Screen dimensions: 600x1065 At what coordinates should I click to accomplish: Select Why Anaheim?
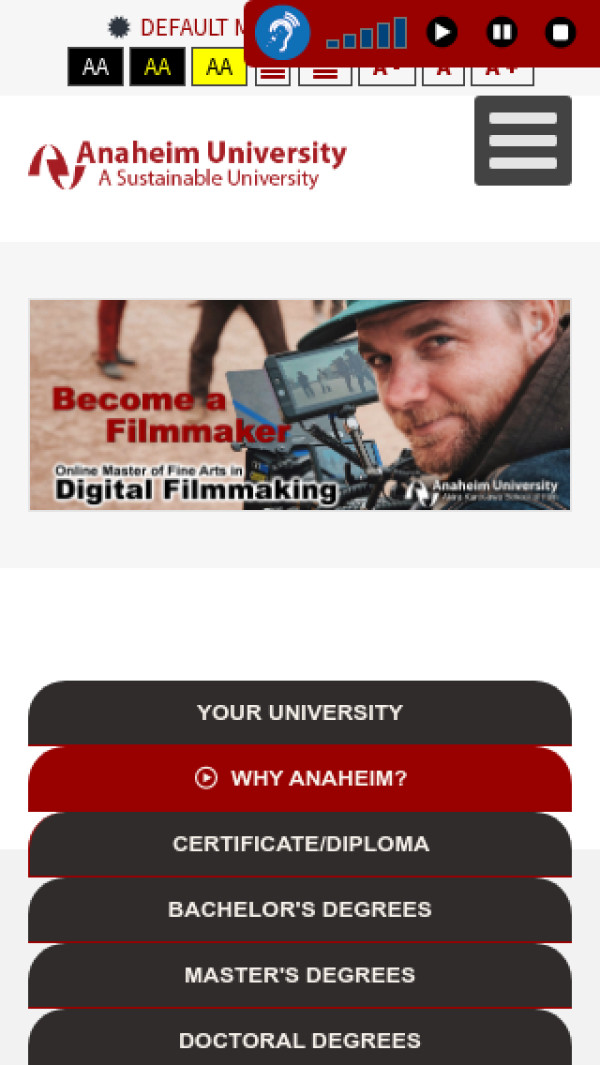pos(299,778)
